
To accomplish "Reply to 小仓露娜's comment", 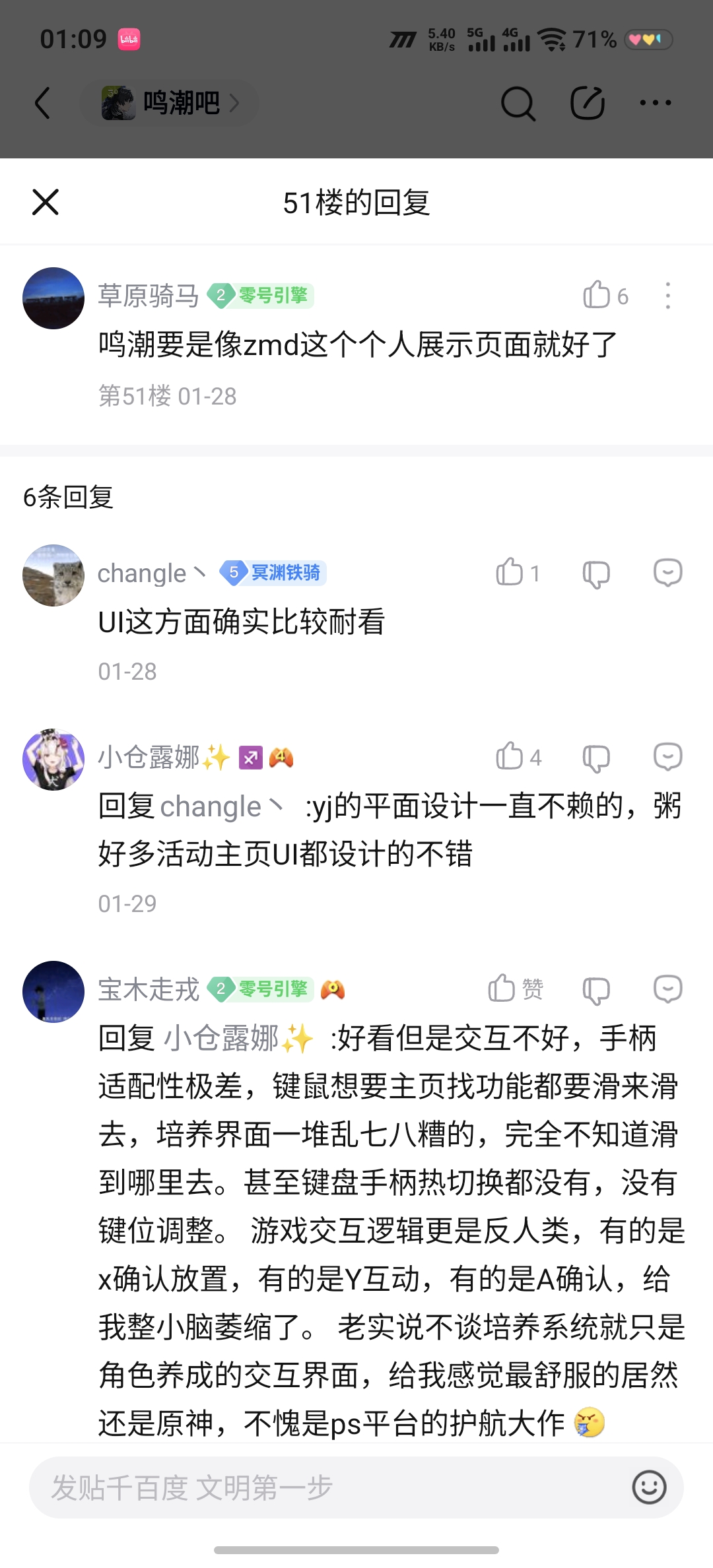I will pos(667,756).
